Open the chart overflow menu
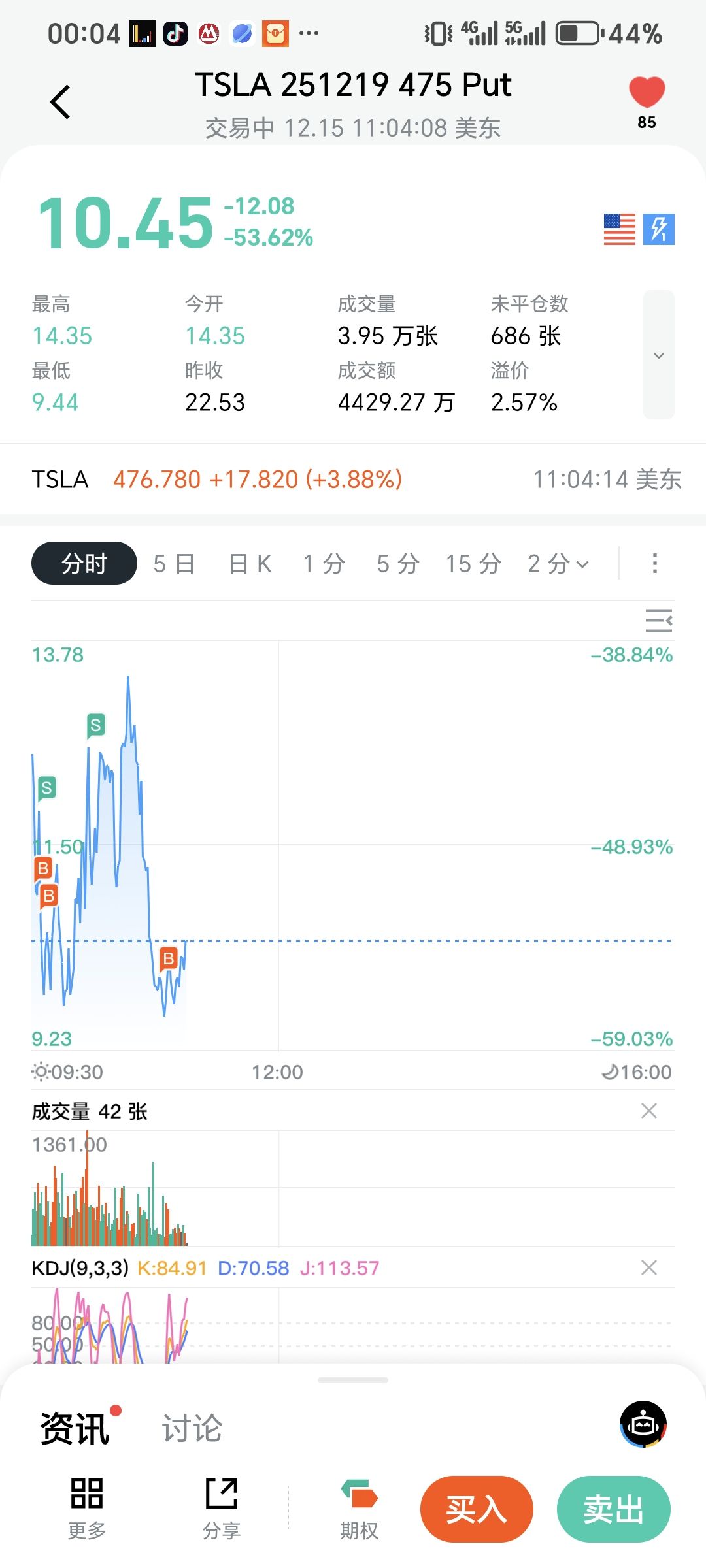The image size is (706, 1568). click(x=654, y=563)
